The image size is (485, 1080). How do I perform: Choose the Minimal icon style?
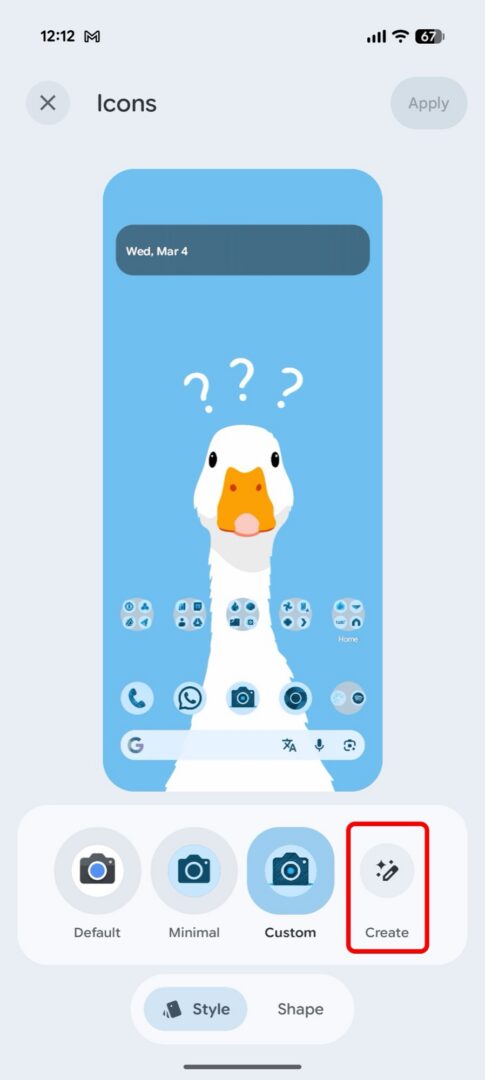(x=194, y=884)
